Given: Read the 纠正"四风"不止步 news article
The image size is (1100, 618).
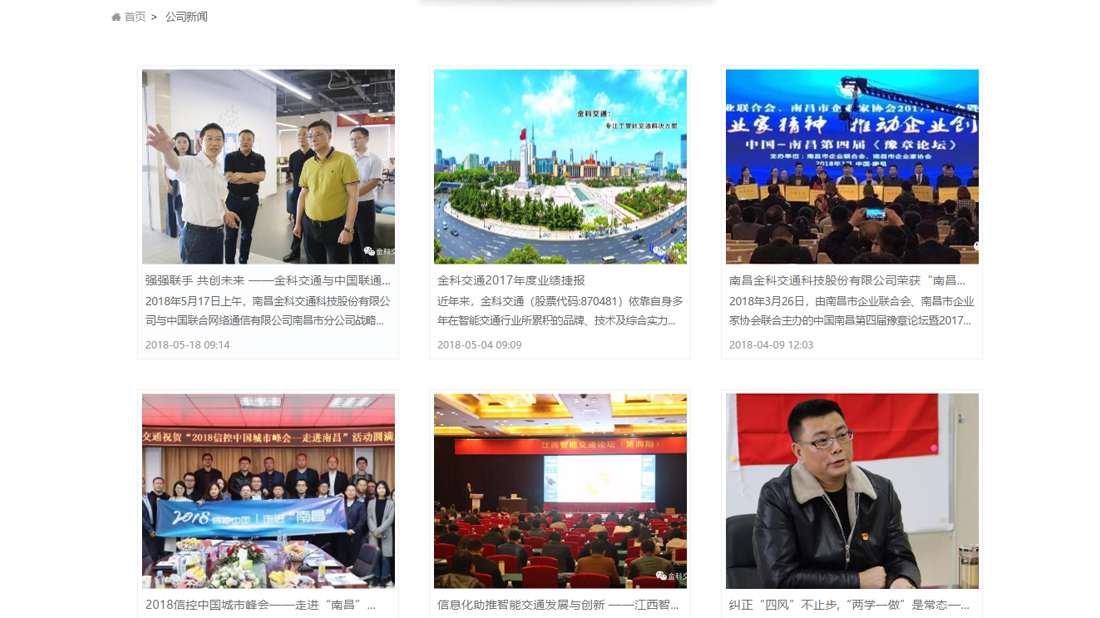Looking at the screenshot, I should (x=849, y=605).
